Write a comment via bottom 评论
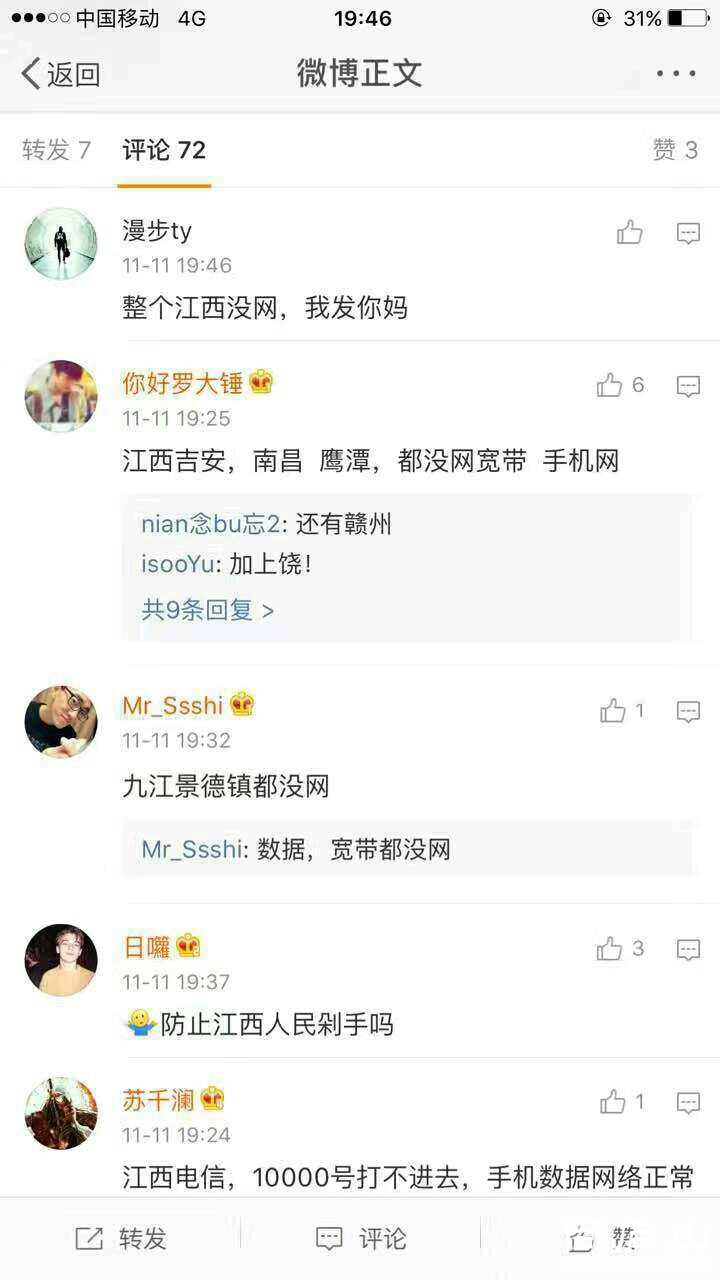The height and width of the screenshot is (1280, 720). point(360,1238)
